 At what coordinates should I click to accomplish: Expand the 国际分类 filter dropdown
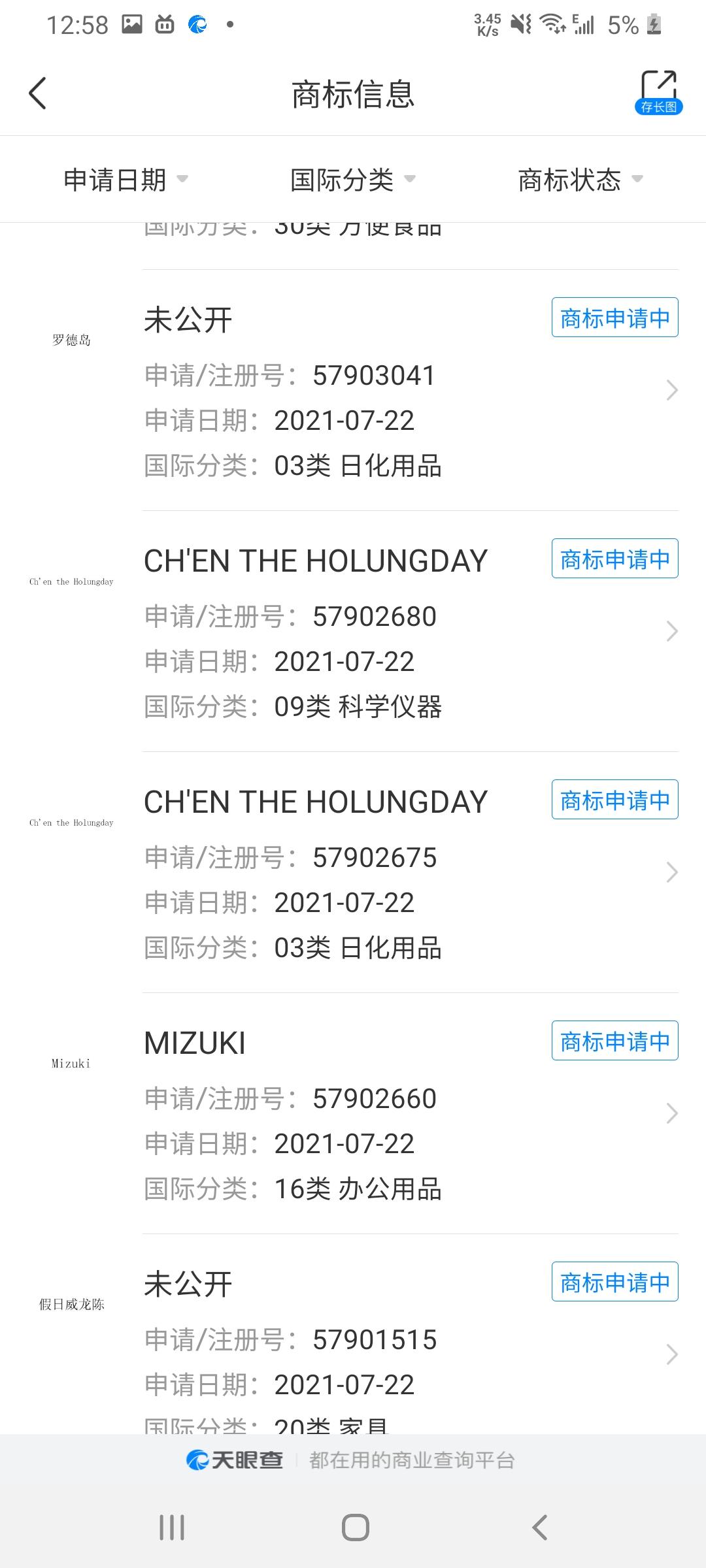tap(353, 180)
